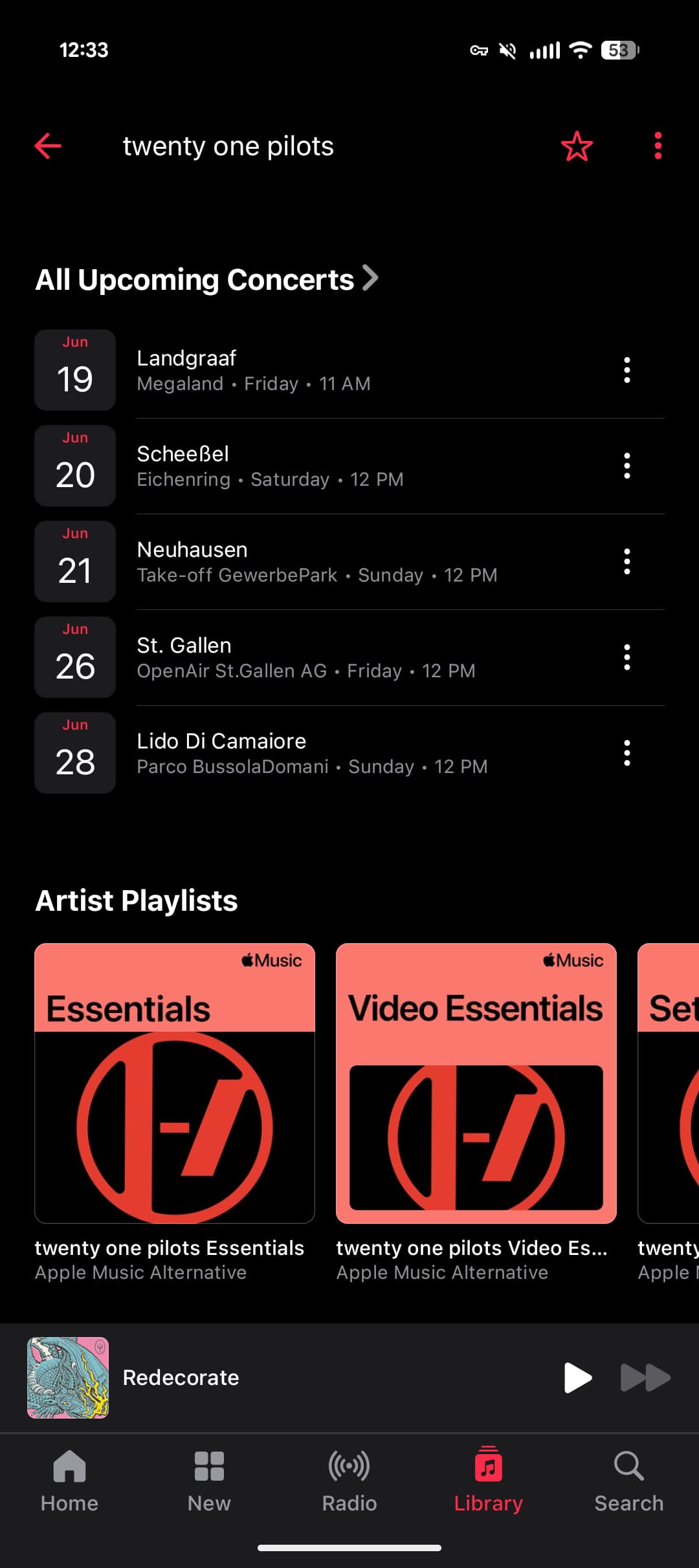Play Redecorate in the mini player

(x=577, y=1377)
